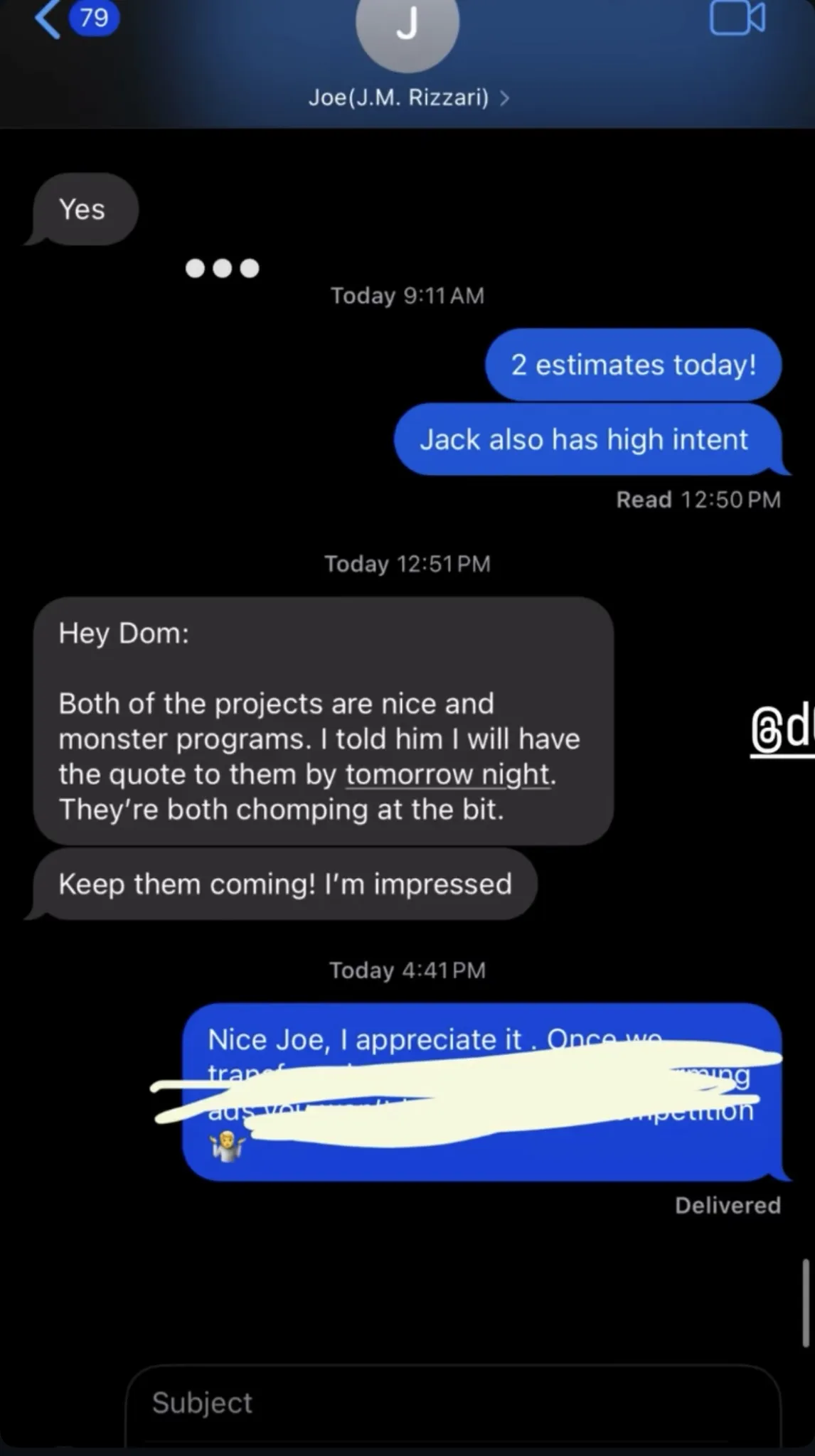Start a FaceTime video call with Joe
Screen dimensions: 815x1456
737,18
